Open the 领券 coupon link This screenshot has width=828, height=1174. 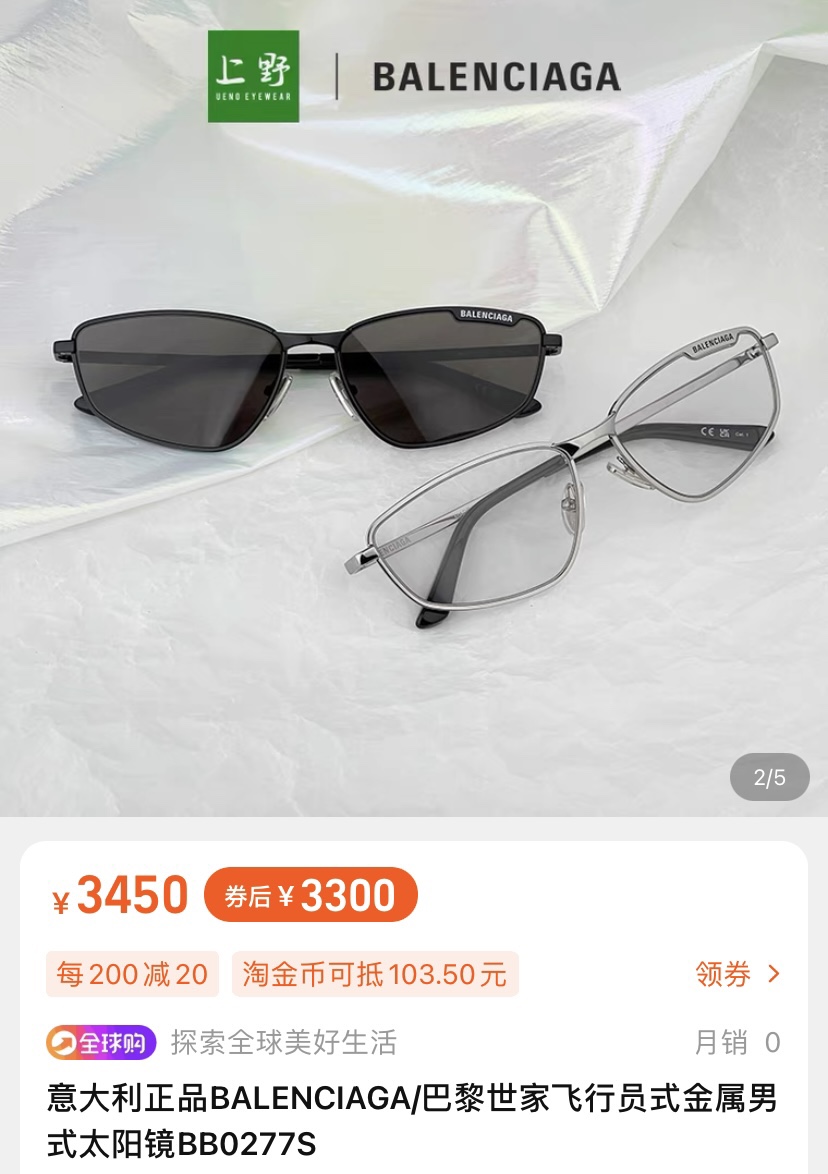pyautogui.click(x=737, y=974)
